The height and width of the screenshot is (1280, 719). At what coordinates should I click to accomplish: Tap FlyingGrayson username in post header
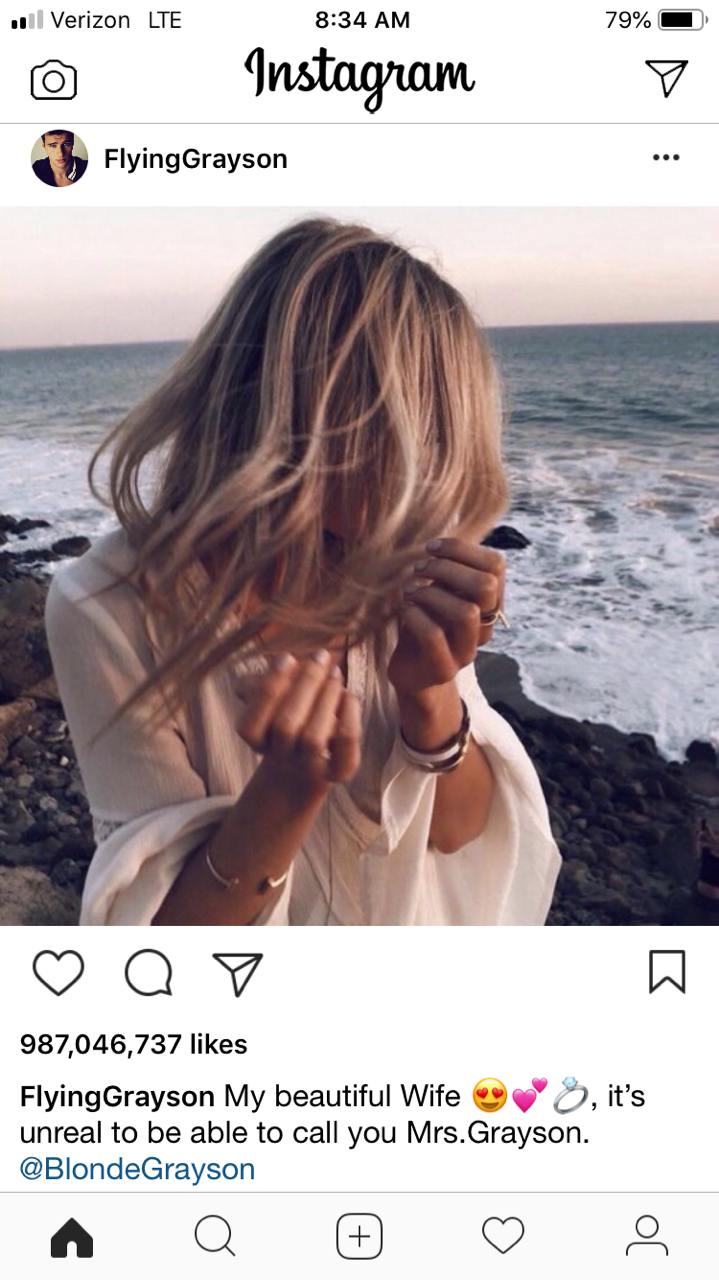195,159
